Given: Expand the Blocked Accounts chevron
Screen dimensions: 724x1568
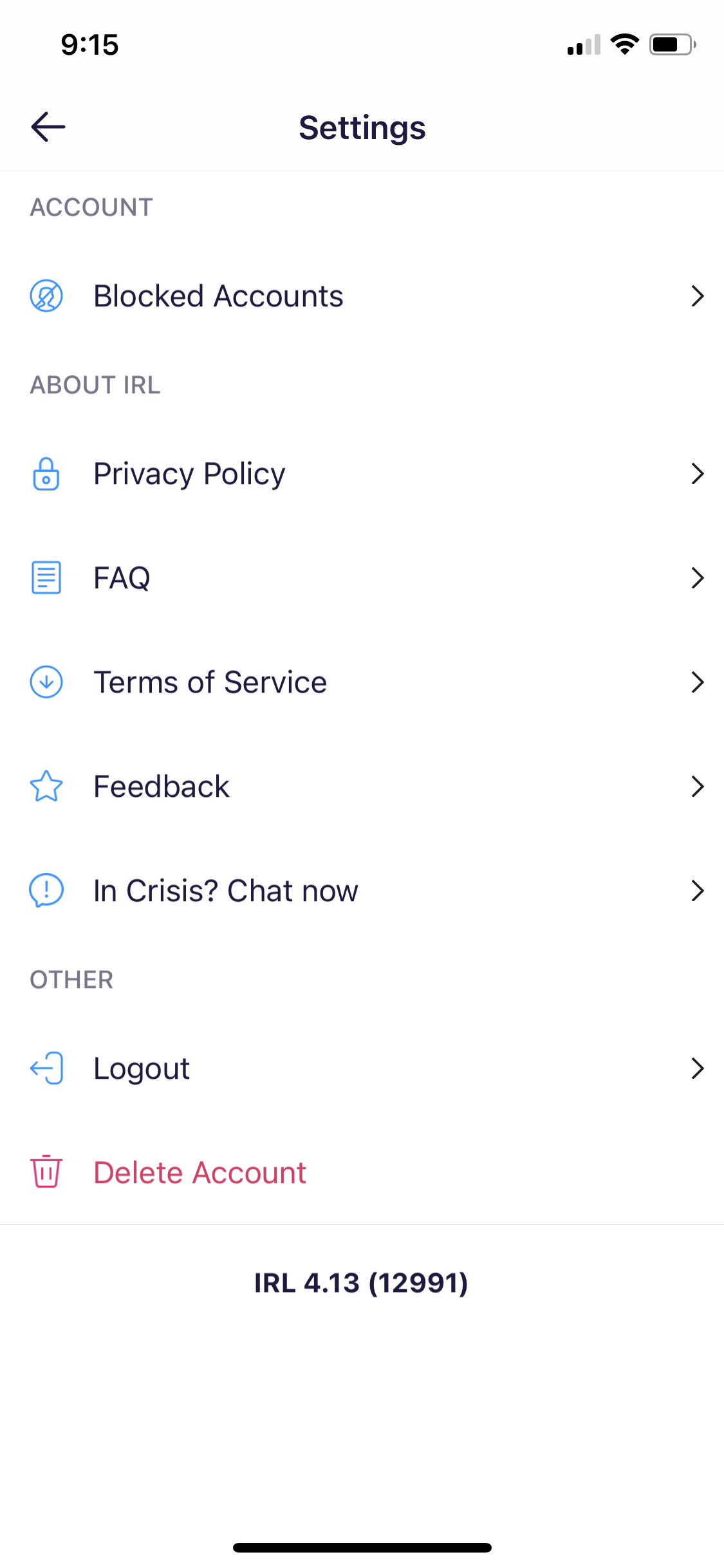Looking at the screenshot, I should click(698, 296).
